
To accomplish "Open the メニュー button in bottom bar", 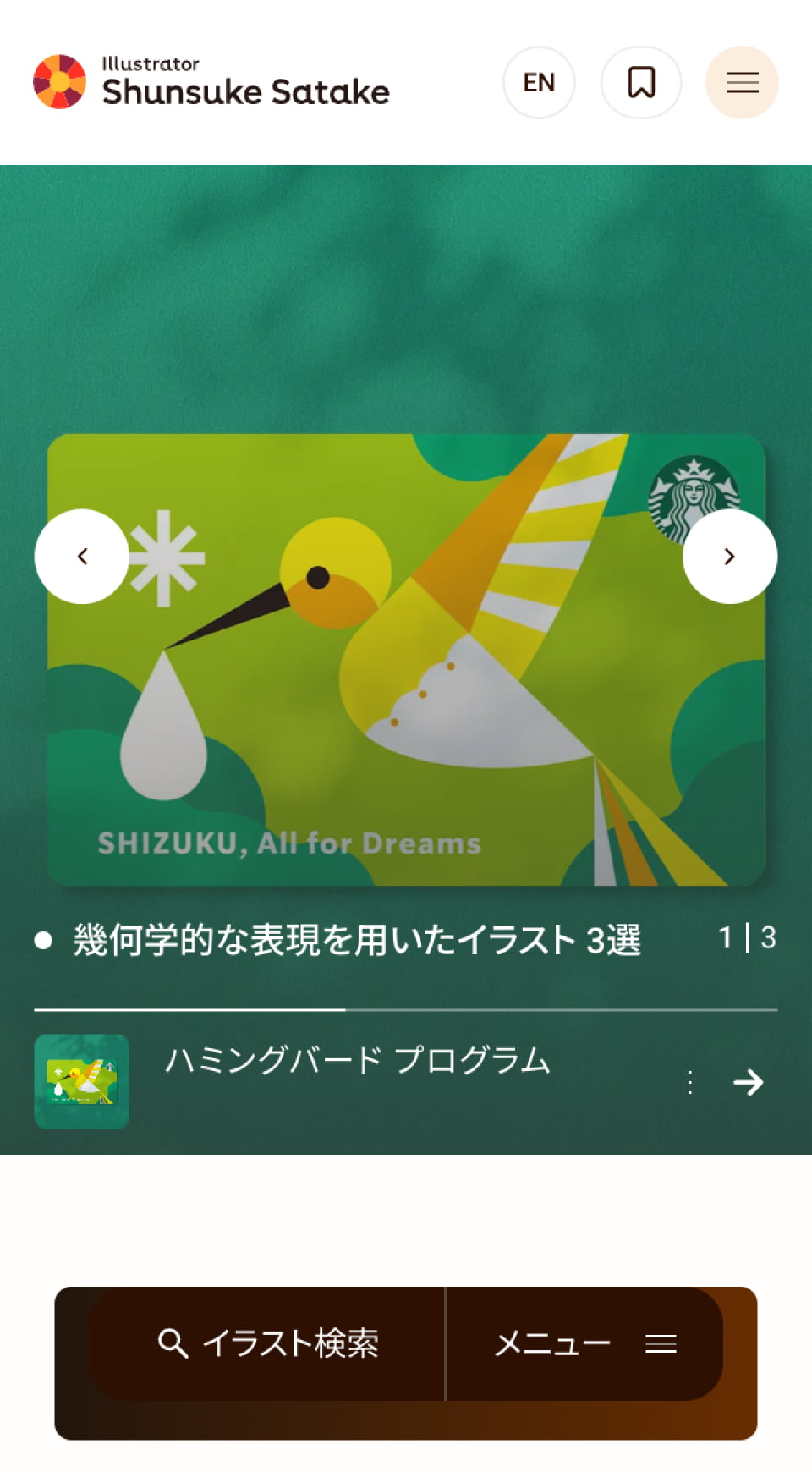I will coord(584,1343).
